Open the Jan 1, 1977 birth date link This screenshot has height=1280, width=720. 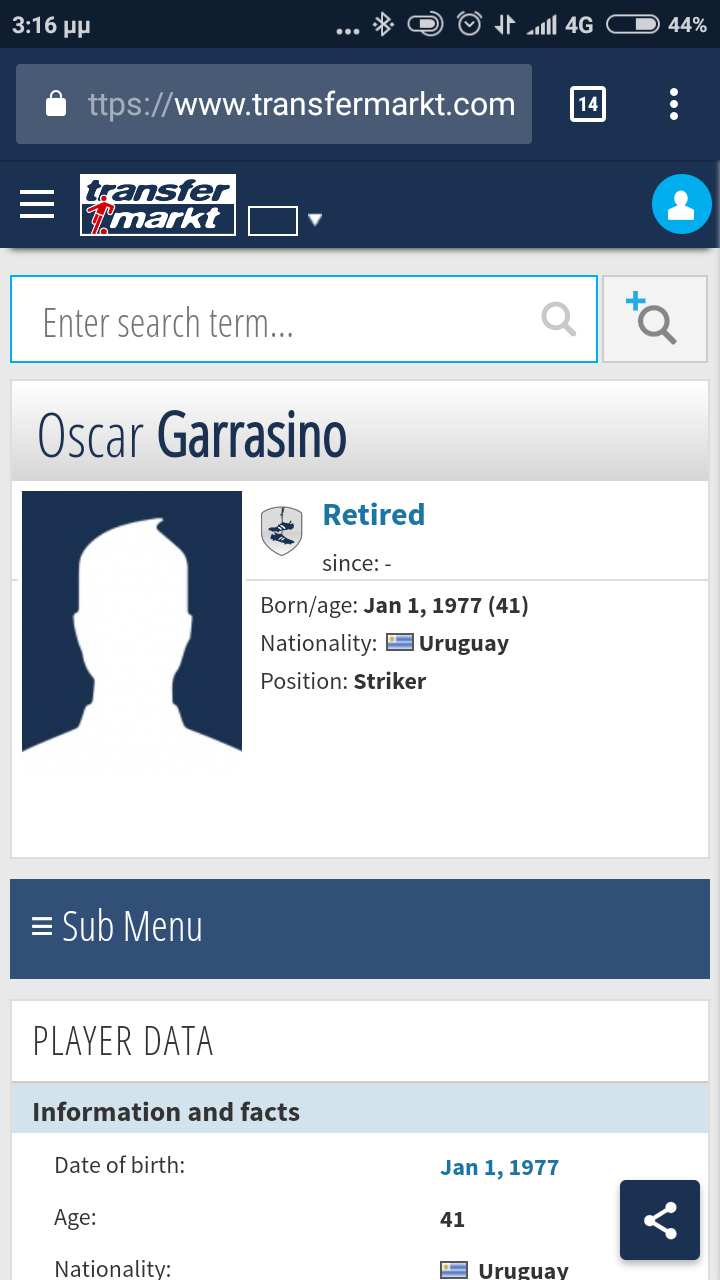point(499,1167)
